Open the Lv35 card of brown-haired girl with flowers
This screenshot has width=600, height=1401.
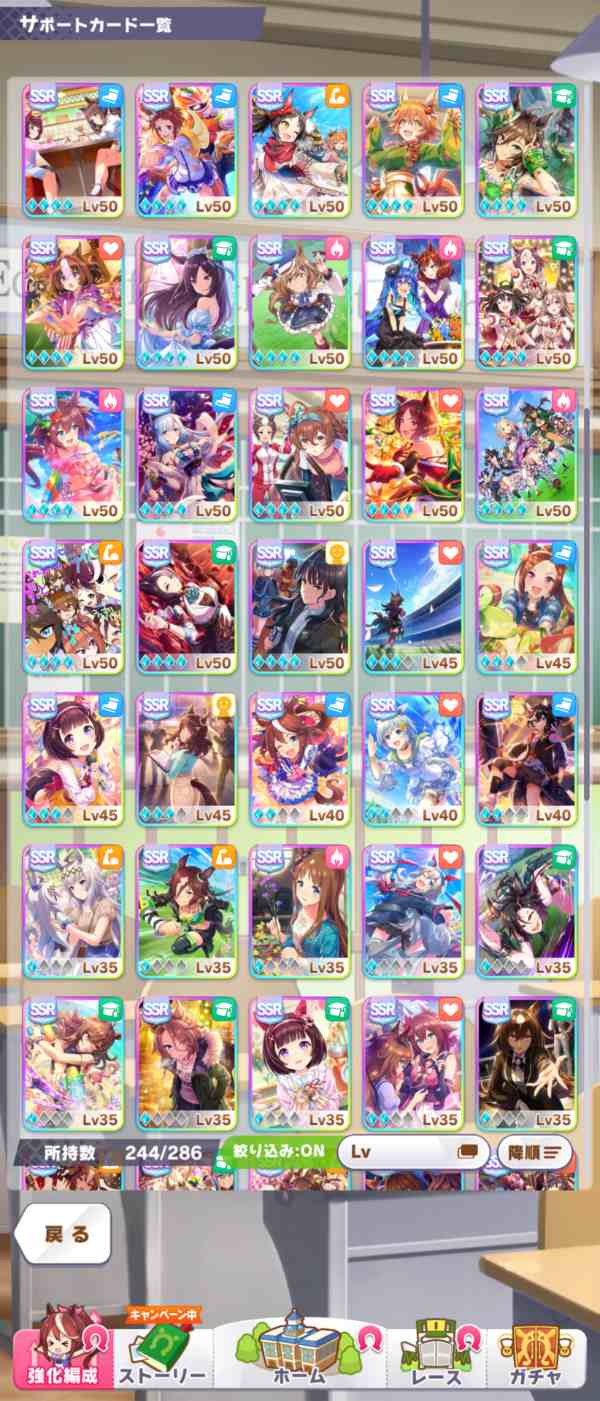[300, 911]
